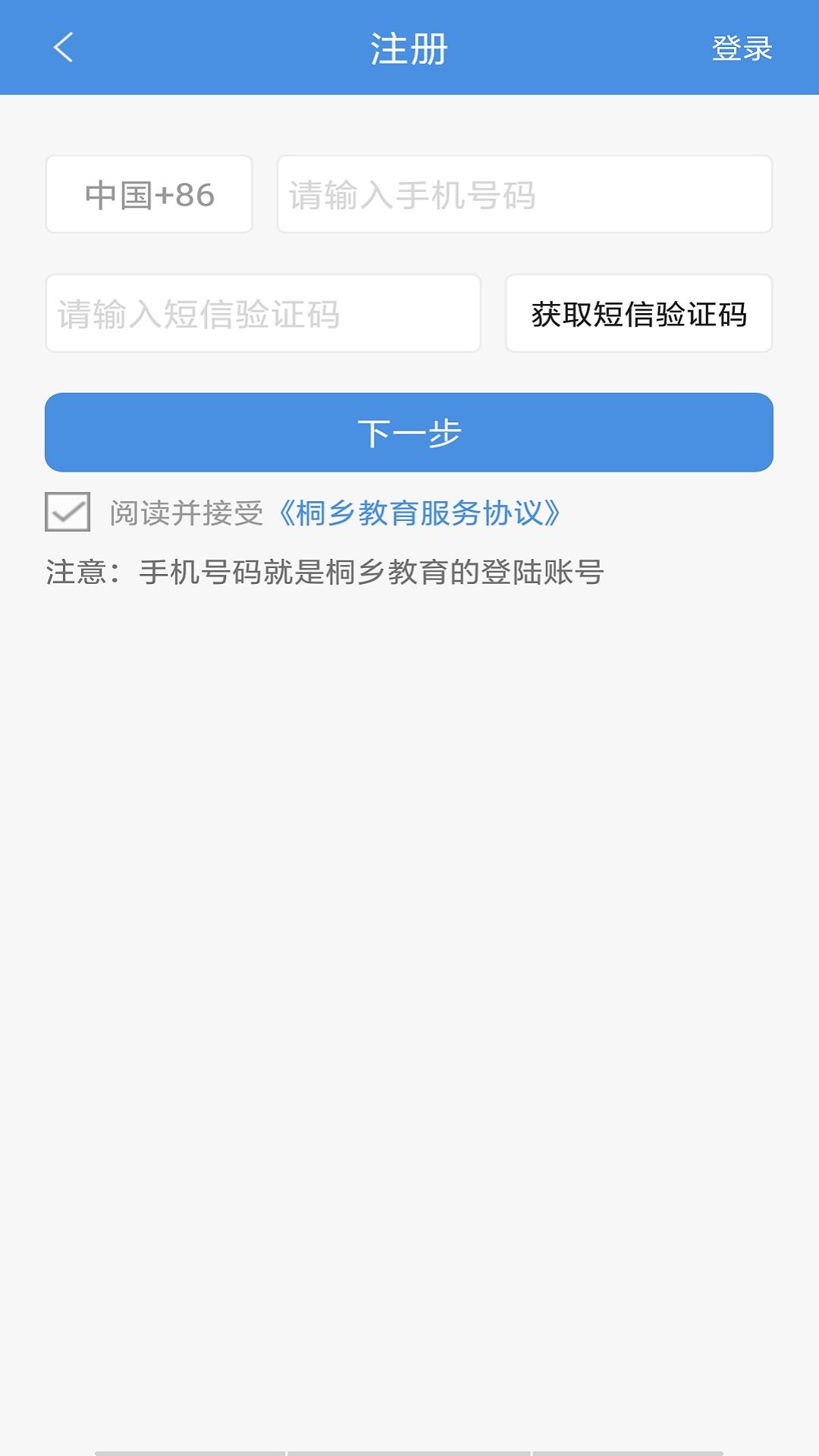Request code with 获取短信验证码
The height and width of the screenshot is (1456, 819).
639,314
